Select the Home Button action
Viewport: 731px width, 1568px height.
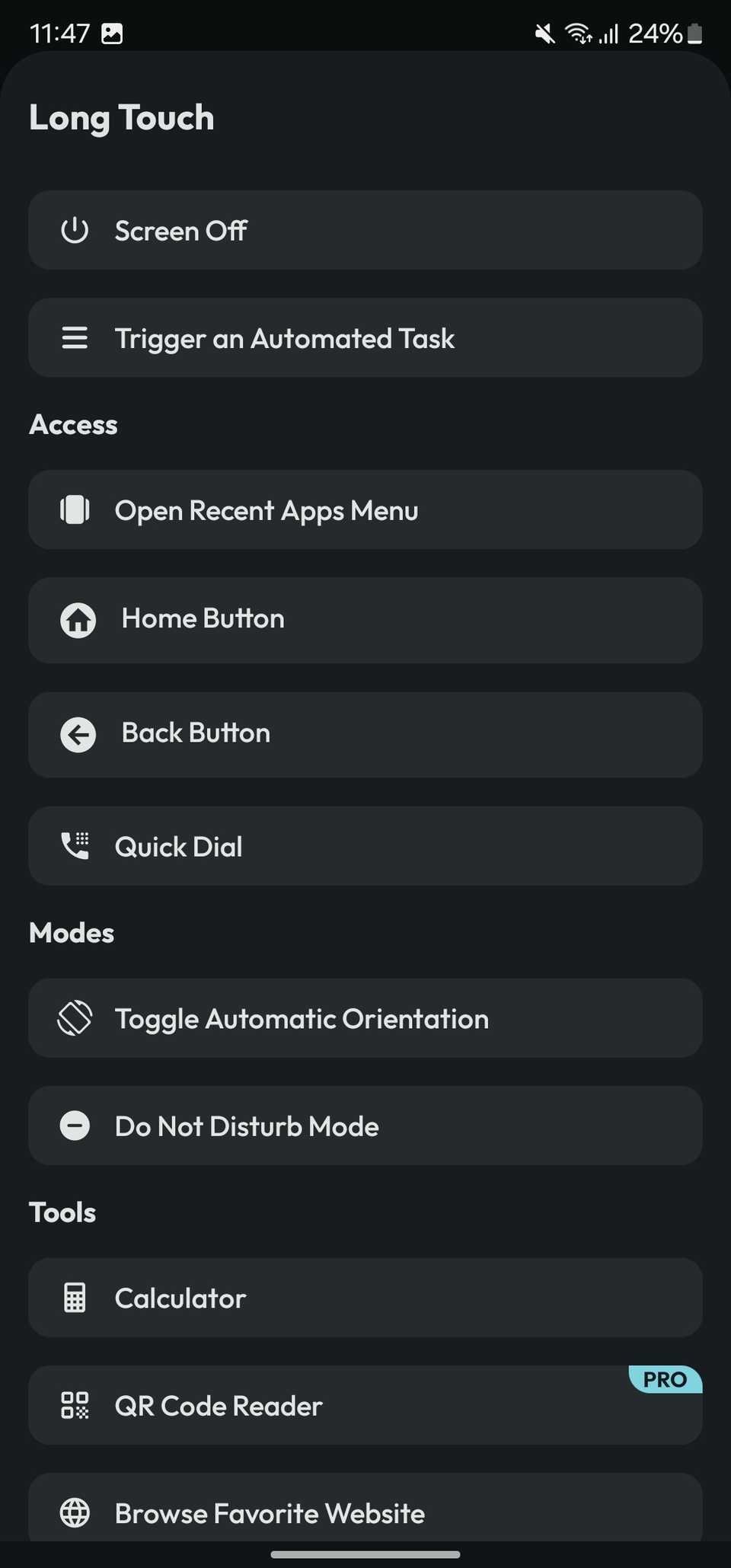pyautogui.click(x=365, y=620)
